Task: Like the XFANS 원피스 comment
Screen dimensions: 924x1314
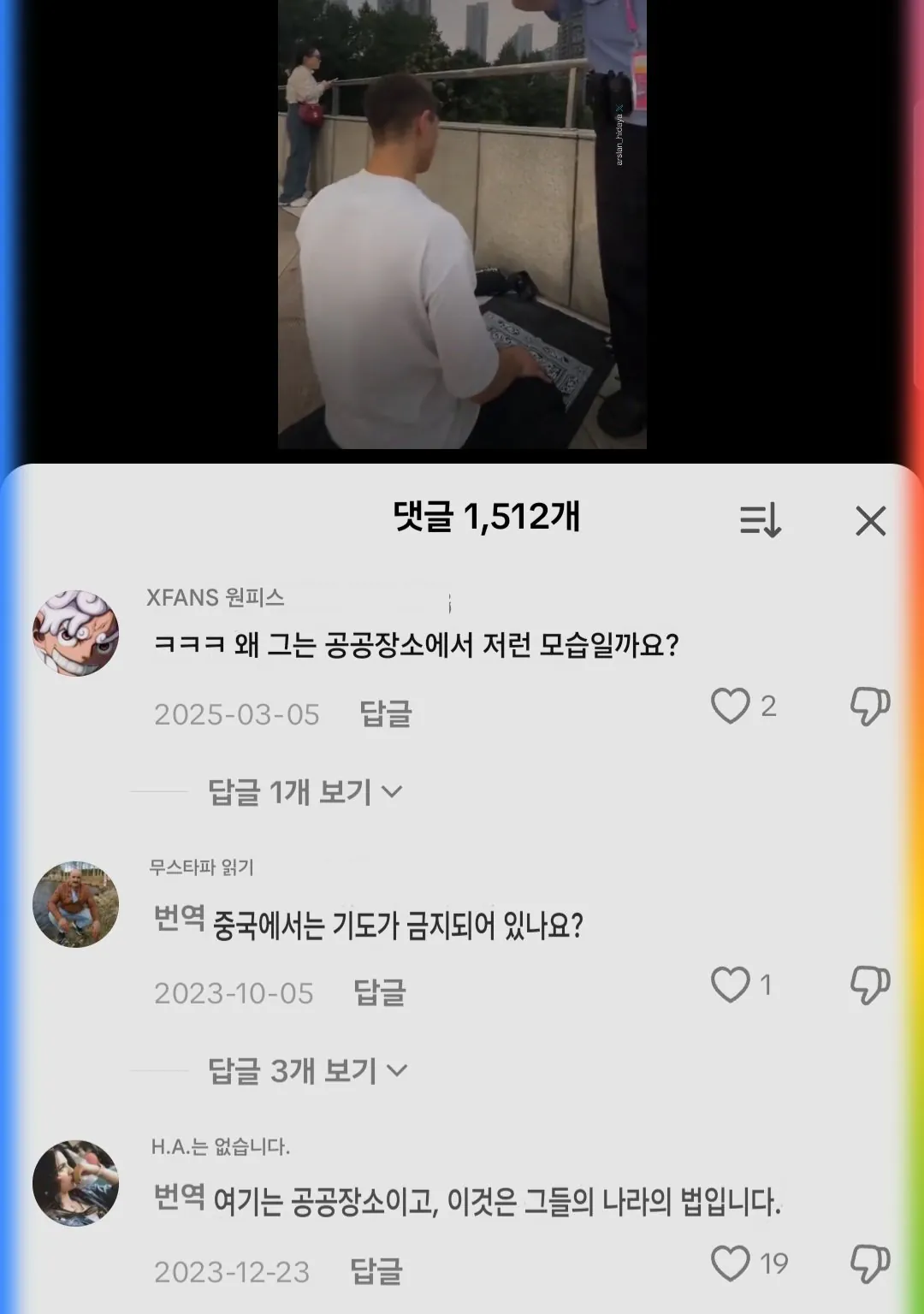Action: click(731, 707)
